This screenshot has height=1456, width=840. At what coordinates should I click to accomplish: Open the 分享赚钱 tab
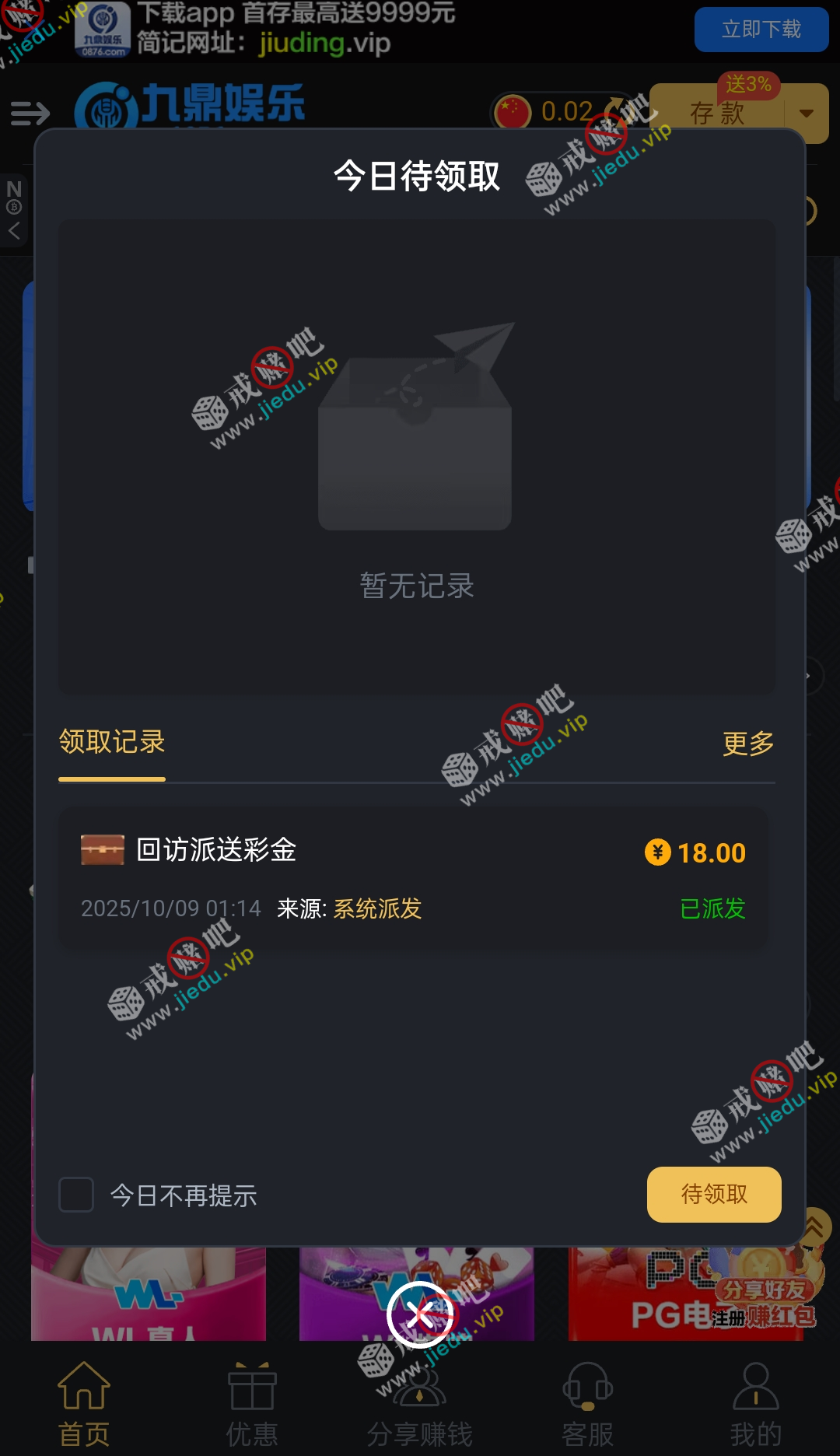click(x=420, y=1405)
